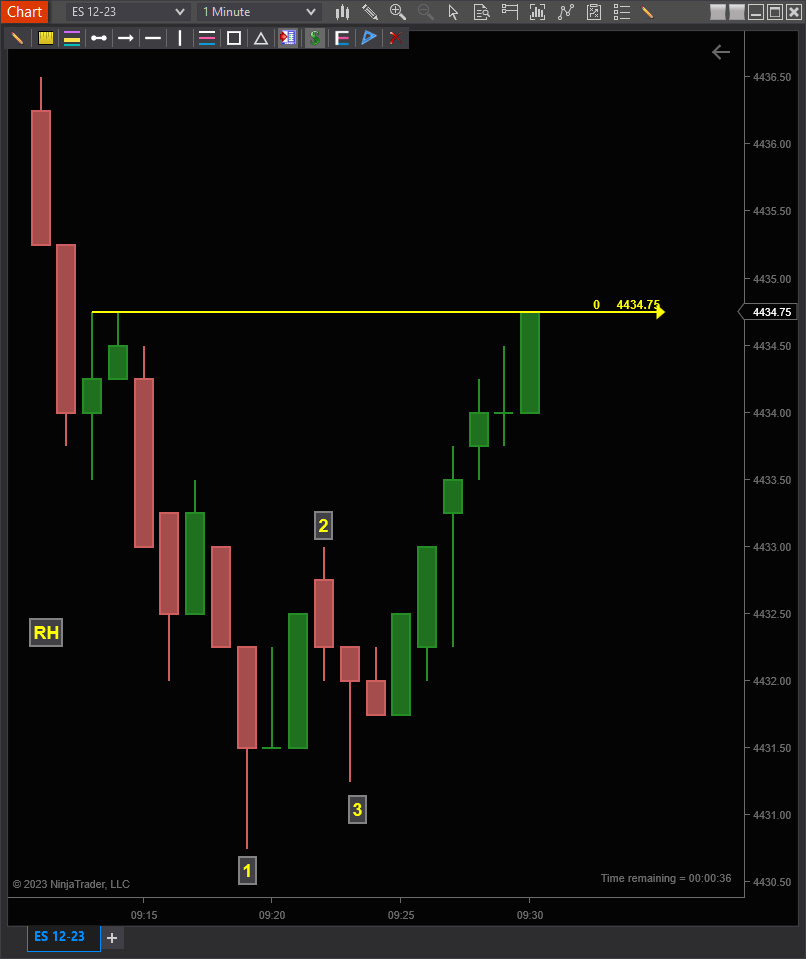Select the triangle drawing tool
The height and width of the screenshot is (959, 806).
point(261,39)
